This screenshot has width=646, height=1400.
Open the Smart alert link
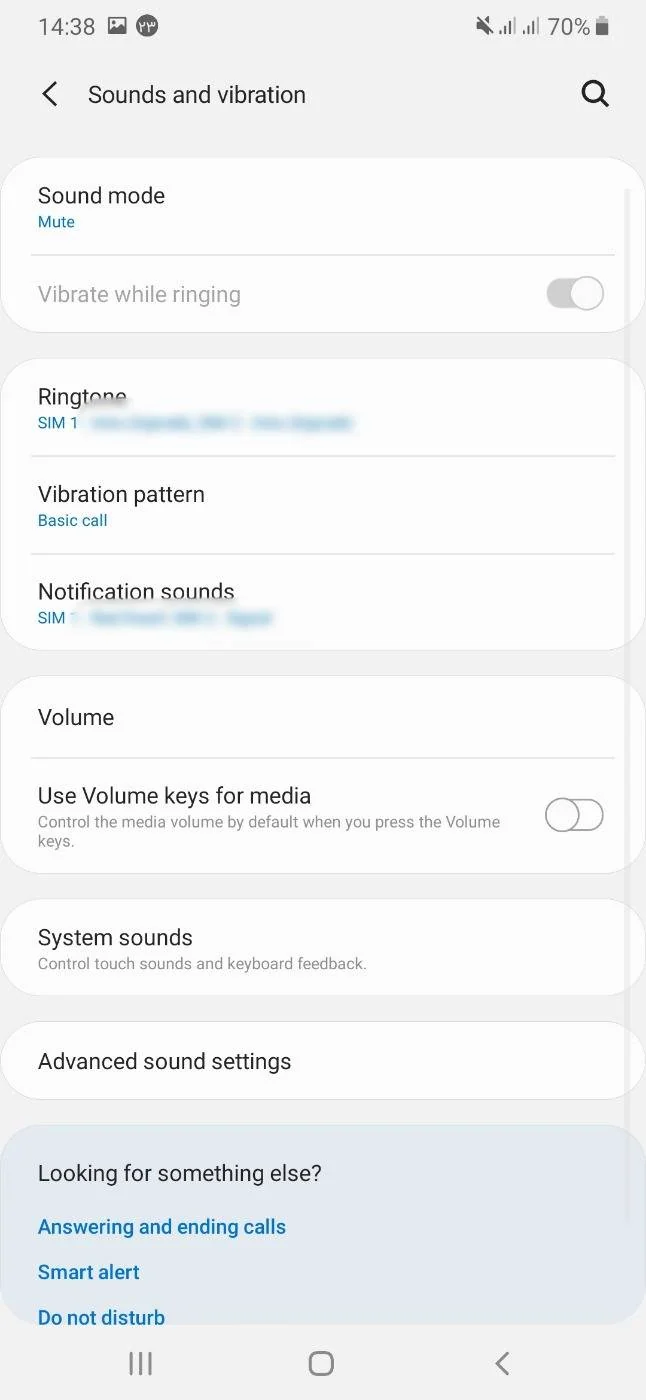click(x=89, y=1272)
